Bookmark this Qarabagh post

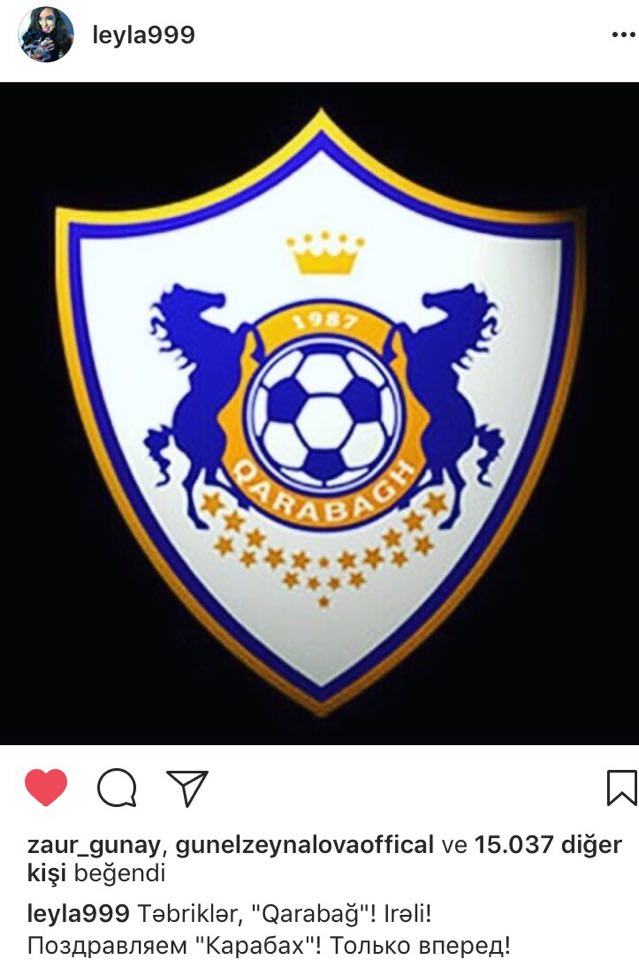tap(621, 788)
